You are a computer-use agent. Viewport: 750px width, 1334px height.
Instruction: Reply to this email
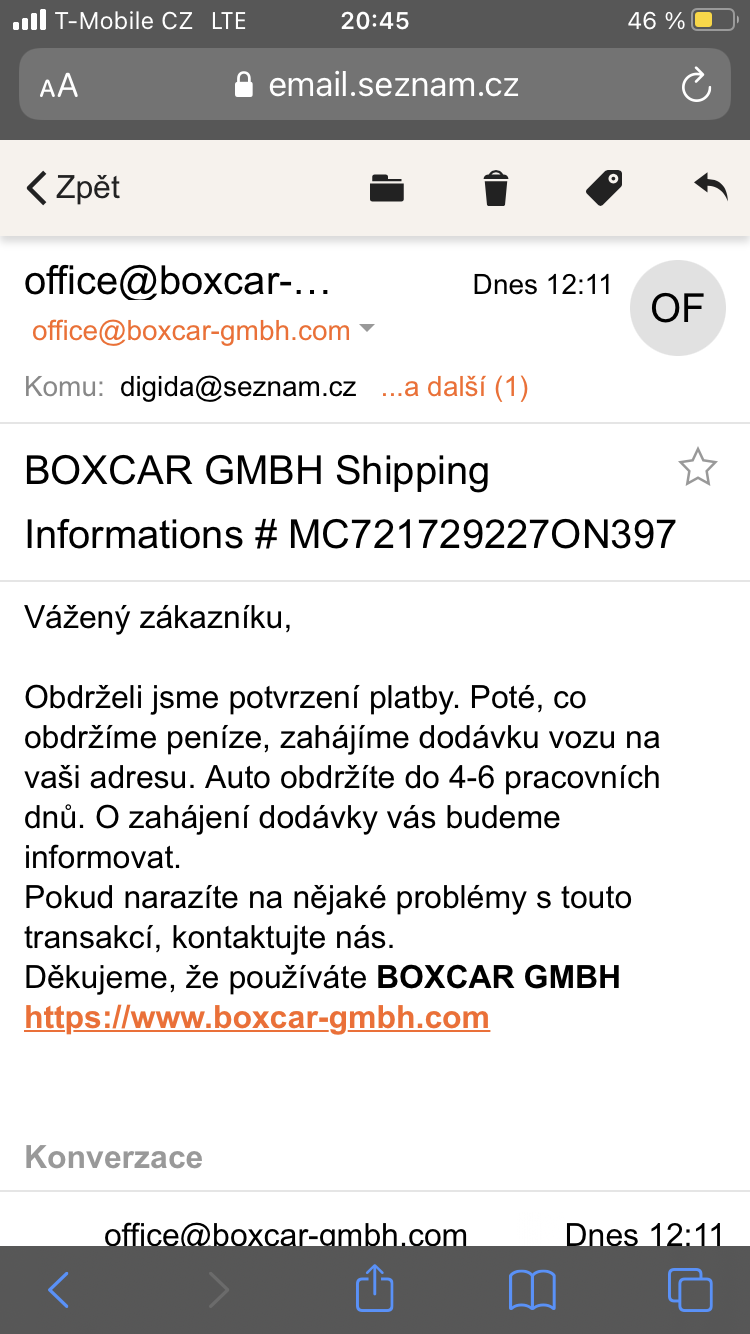710,186
